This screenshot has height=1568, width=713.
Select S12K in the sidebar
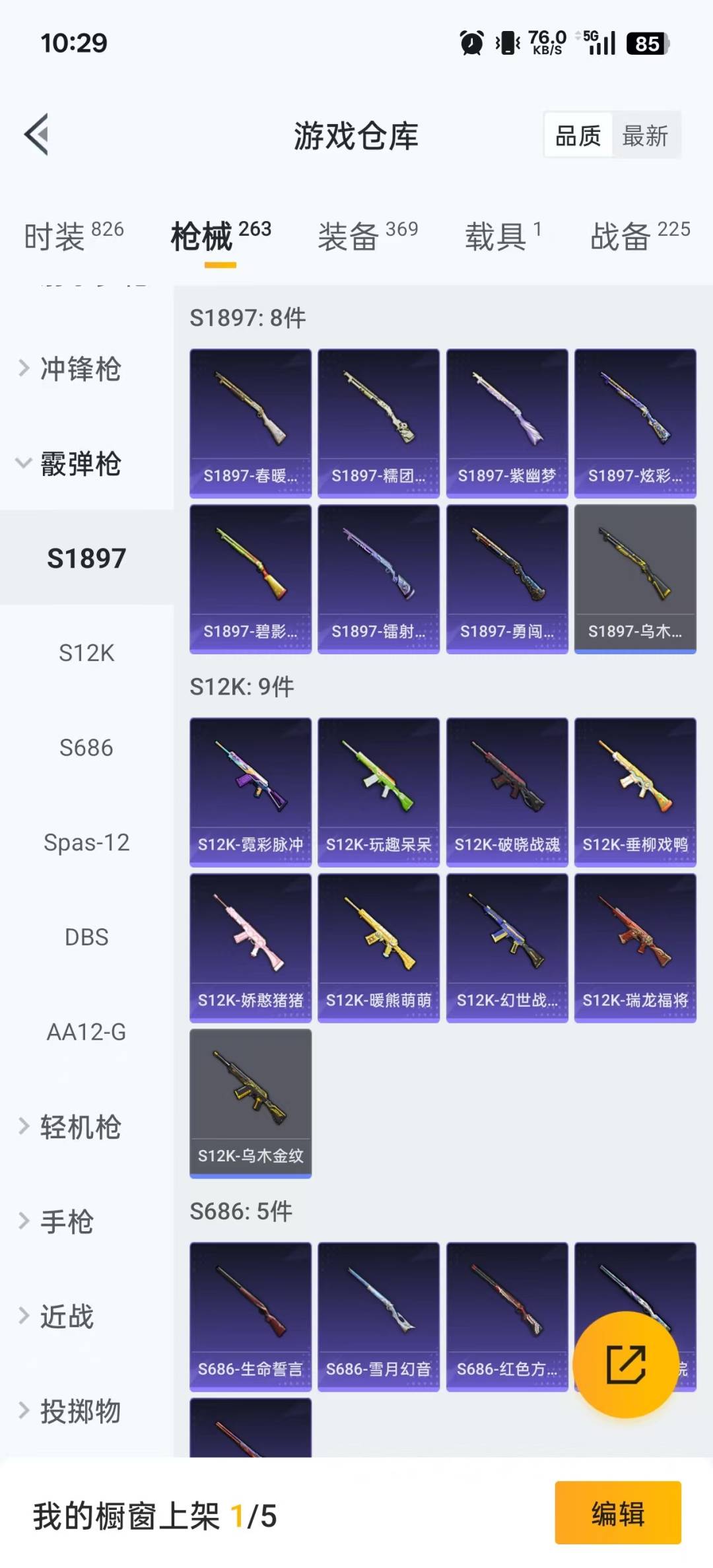tap(86, 653)
